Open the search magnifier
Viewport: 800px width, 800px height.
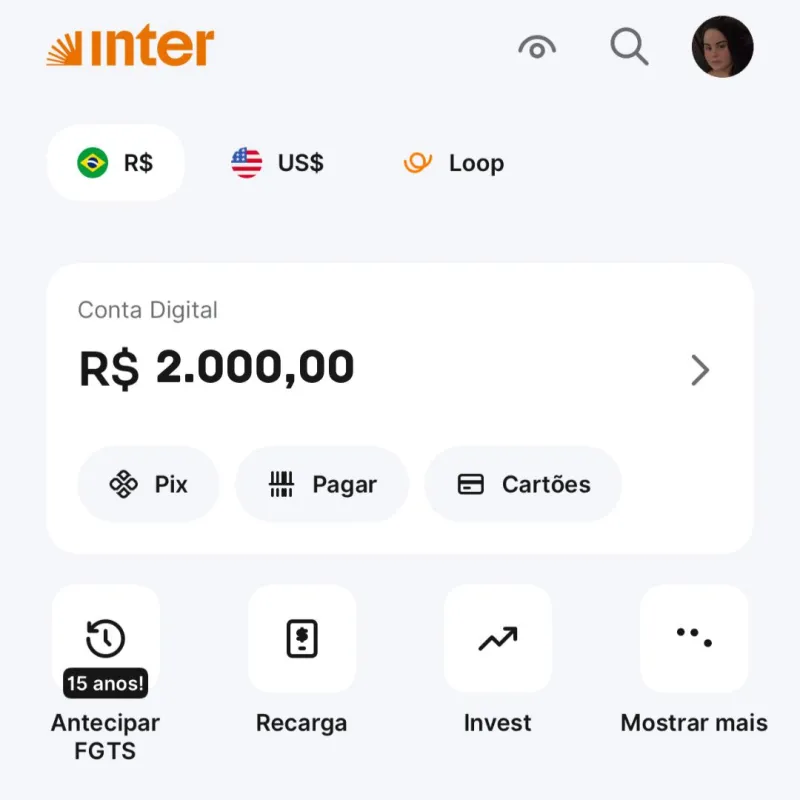pos(629,47)
